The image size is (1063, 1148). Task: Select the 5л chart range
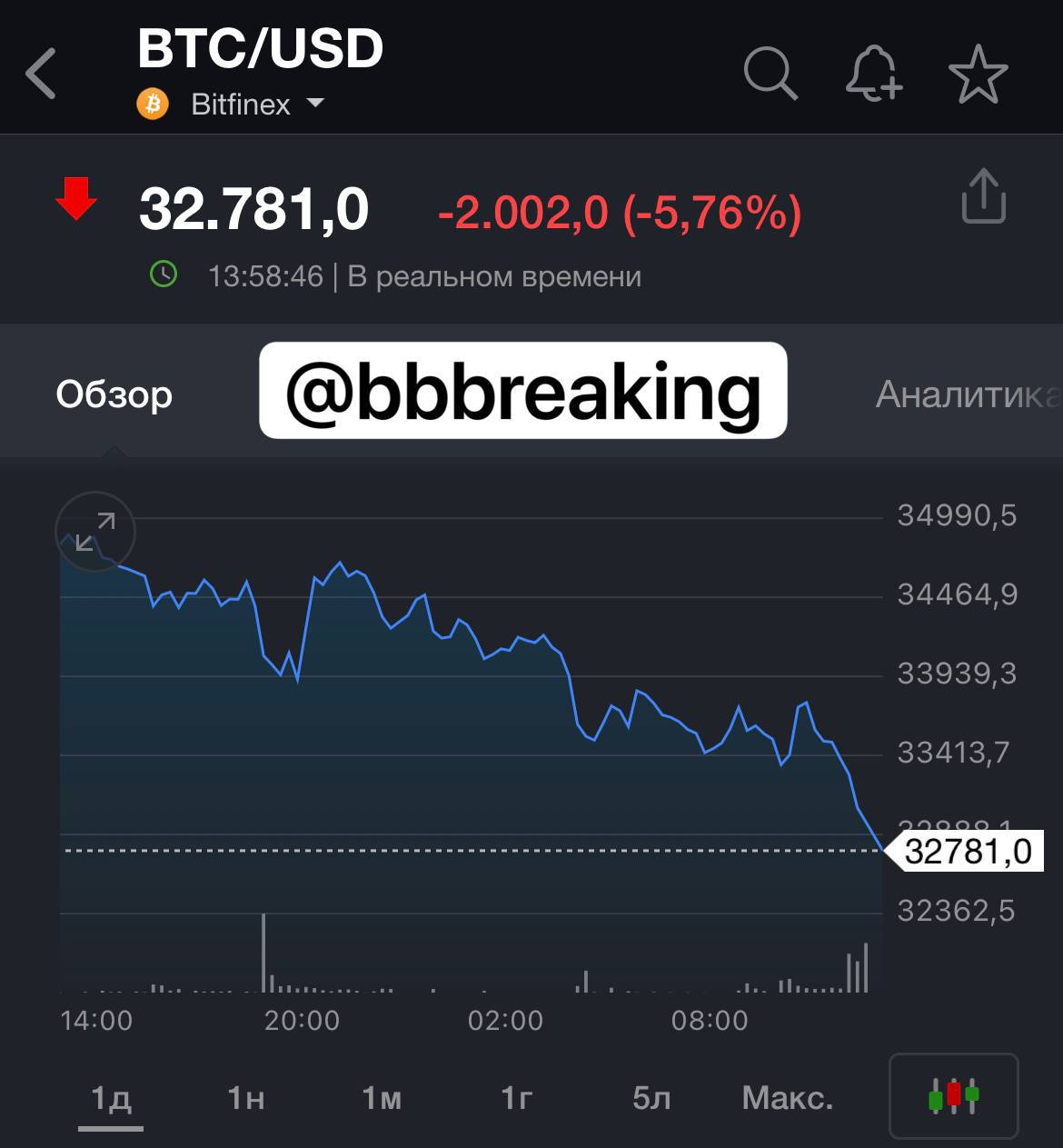coord(651,1098)
